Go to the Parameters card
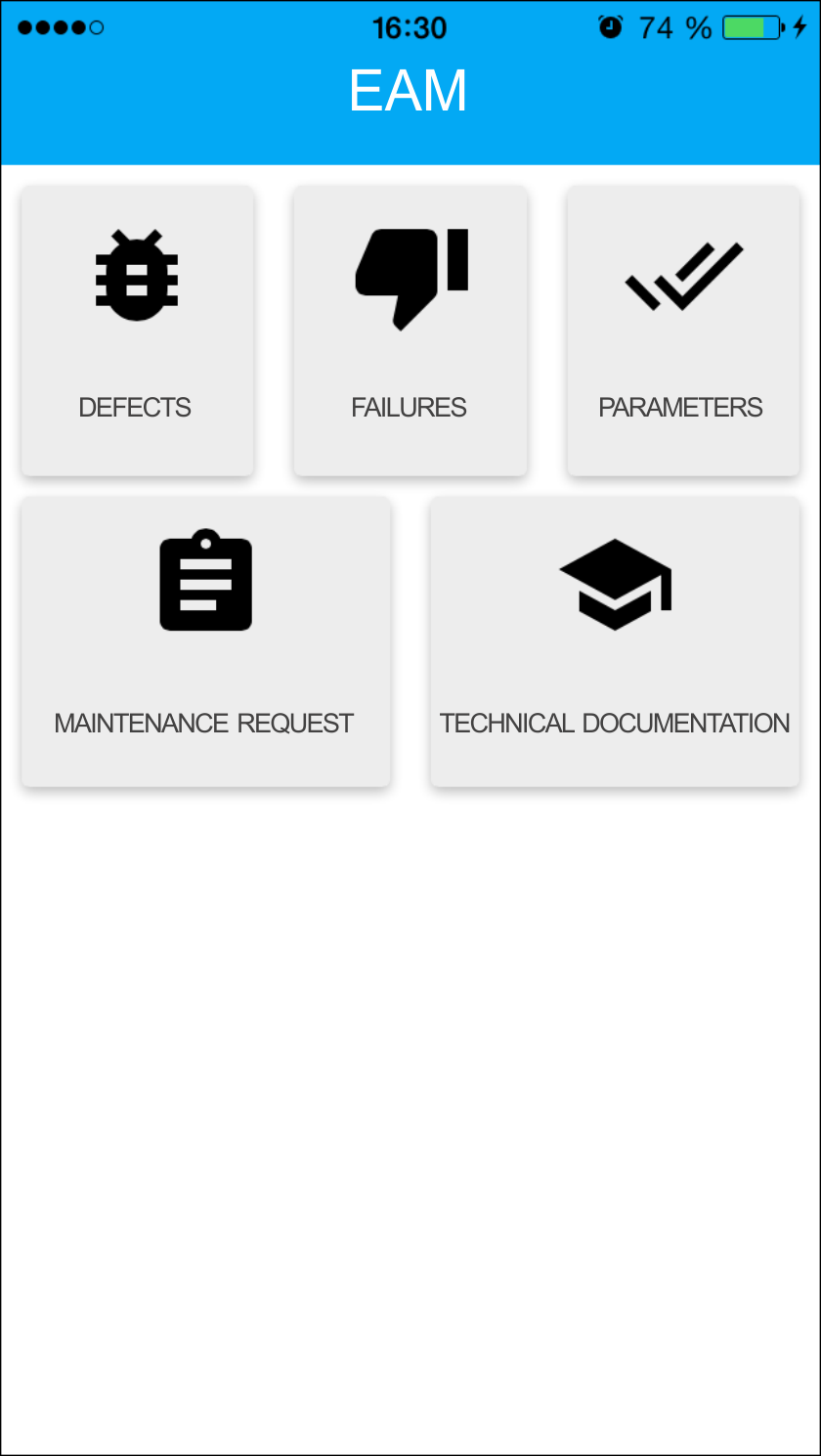The width and height of the screenshot is (821, 1456). pos(683,331)
